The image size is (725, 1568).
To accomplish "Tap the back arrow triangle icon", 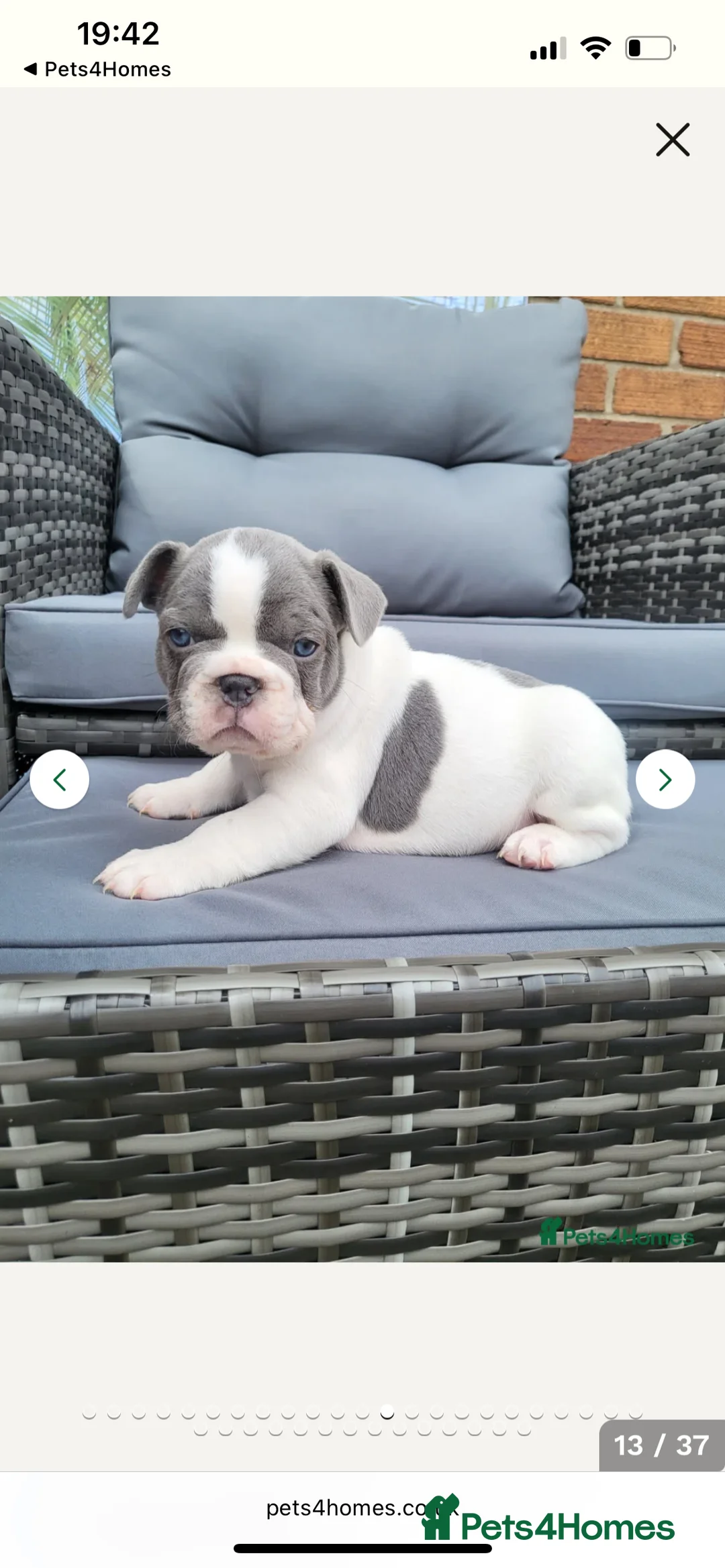I will pyautogui.click(x=32, y=68).
